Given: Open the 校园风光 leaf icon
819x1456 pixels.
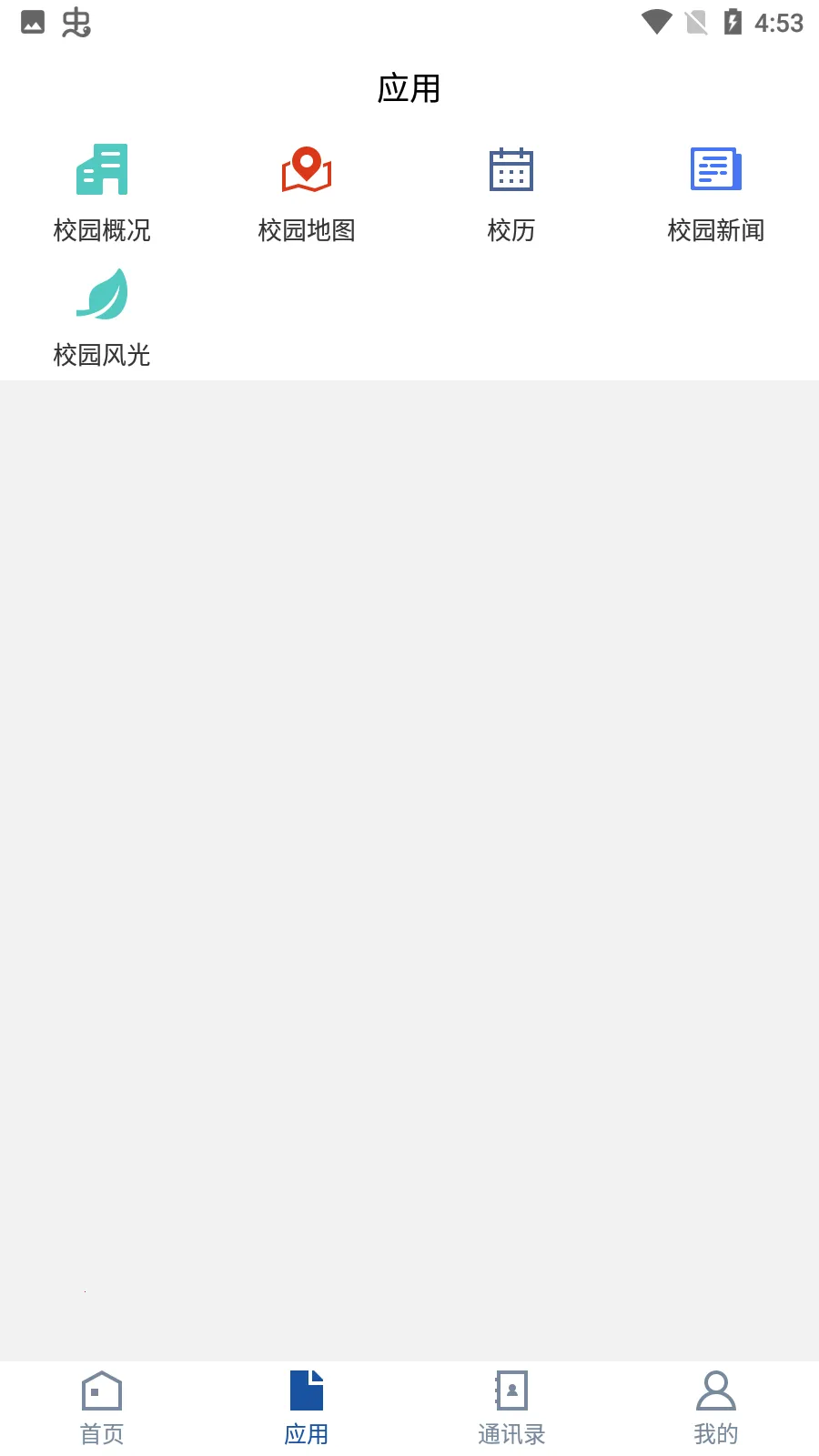Looking at the screenshot, I should [x=101, y=293].
